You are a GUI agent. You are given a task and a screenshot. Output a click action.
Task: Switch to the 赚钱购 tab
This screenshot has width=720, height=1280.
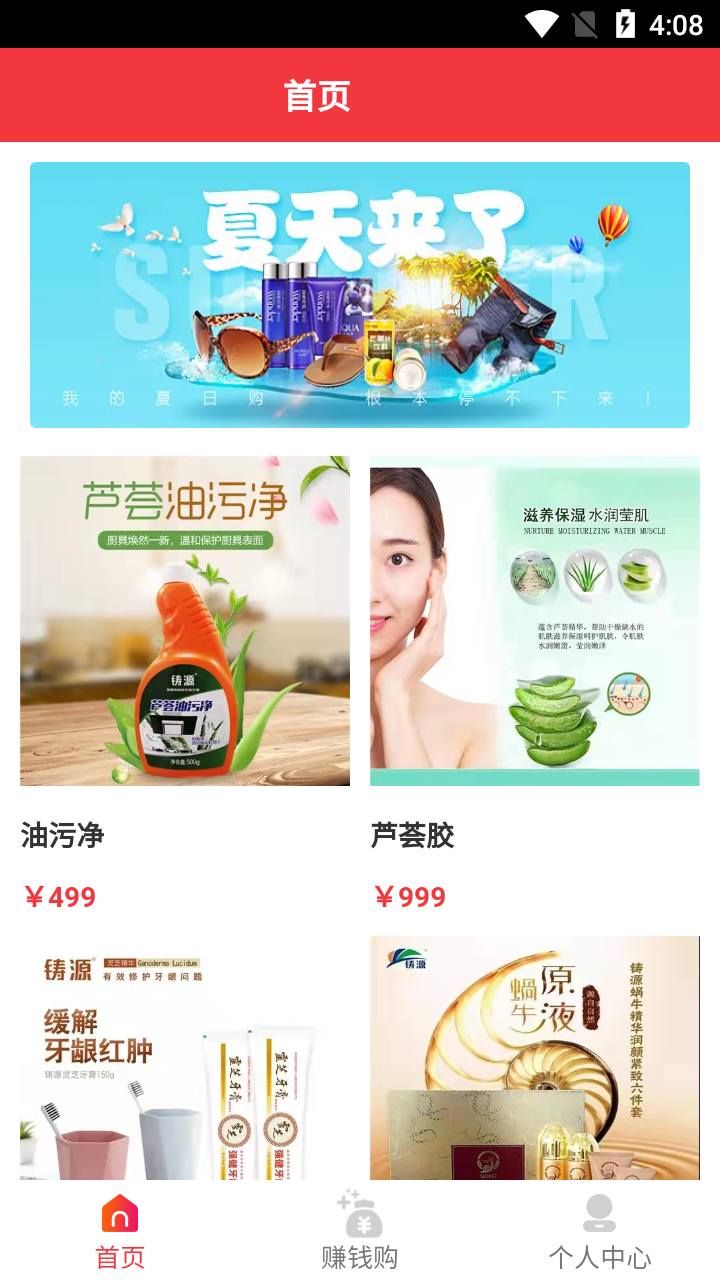(x=360, y=1231)
